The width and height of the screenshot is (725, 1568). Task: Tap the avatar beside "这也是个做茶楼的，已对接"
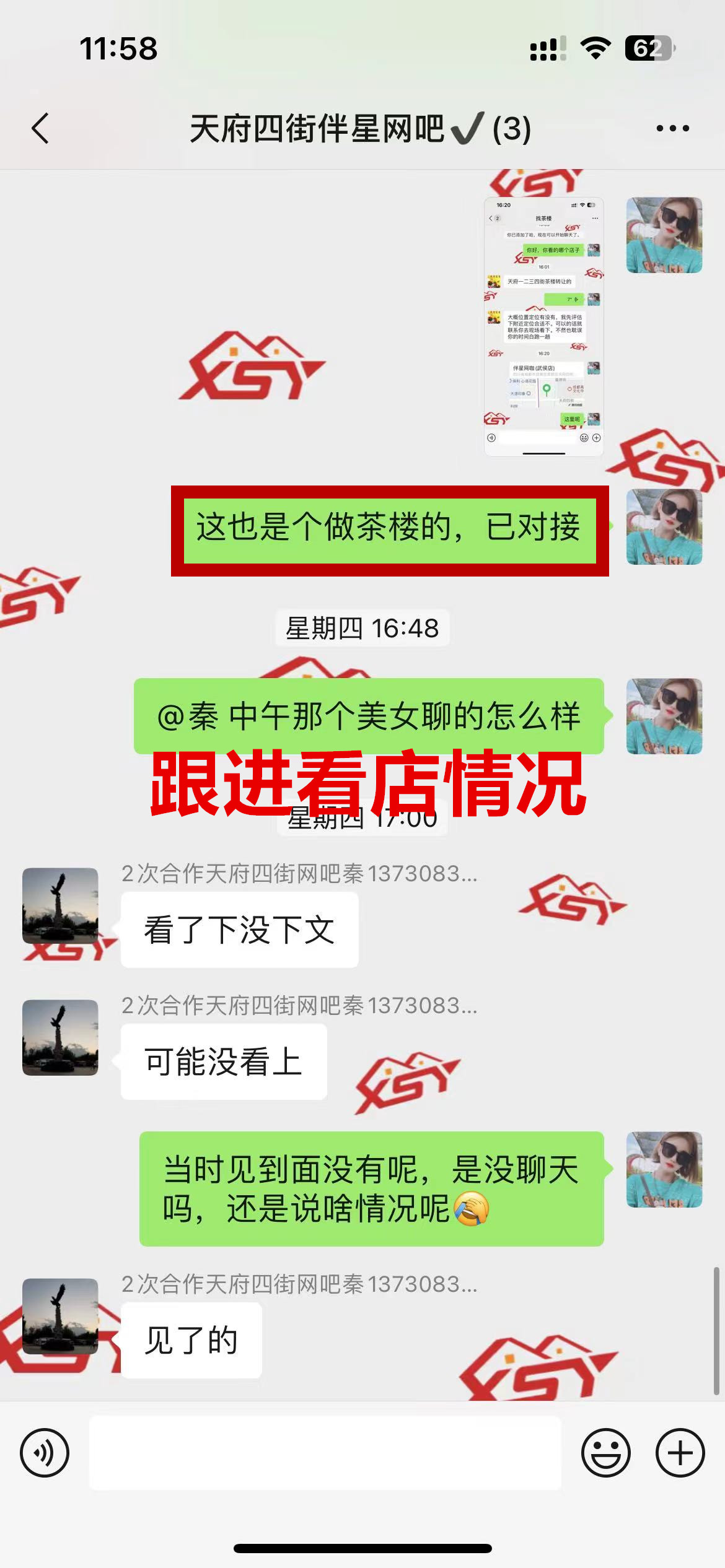tap(664, 527)
